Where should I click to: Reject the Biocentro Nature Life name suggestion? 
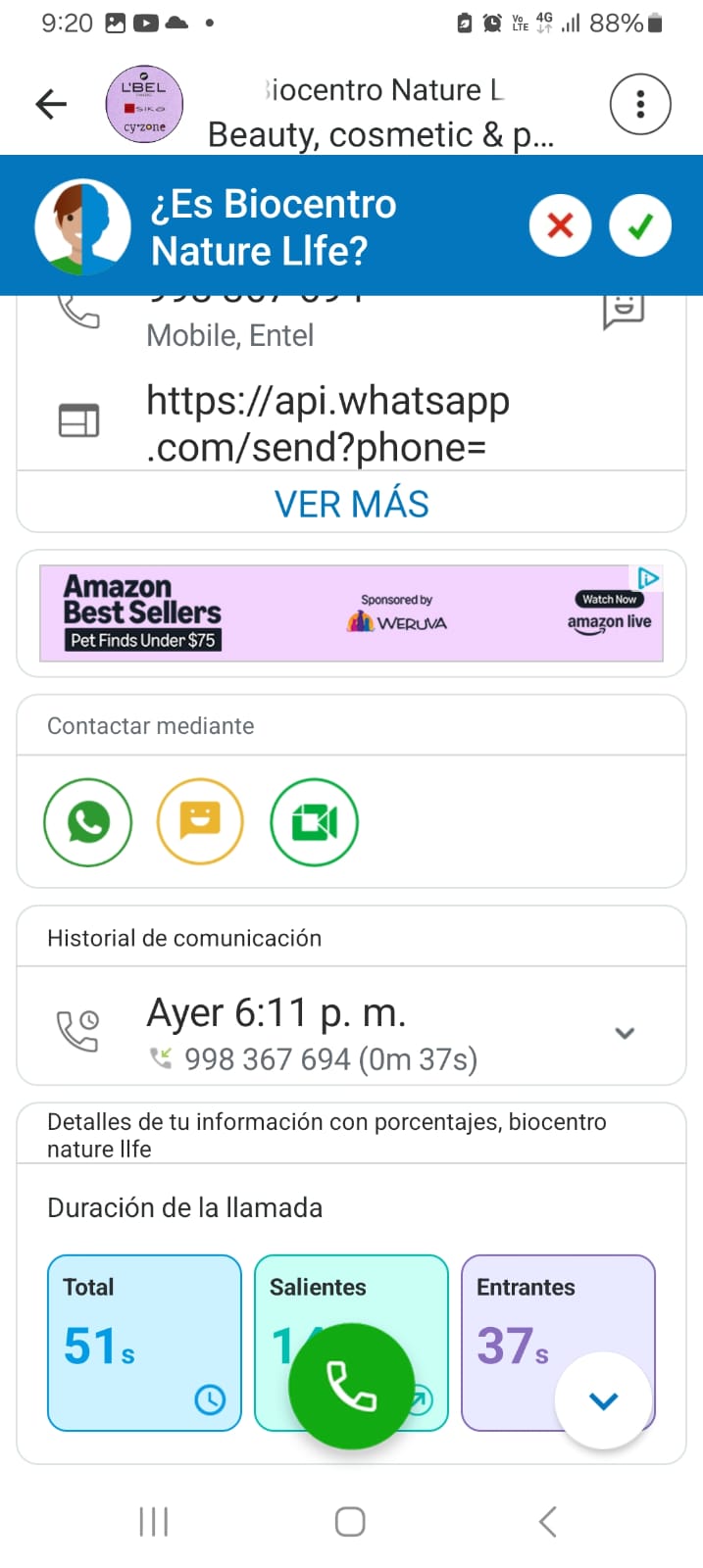point(560,225)
